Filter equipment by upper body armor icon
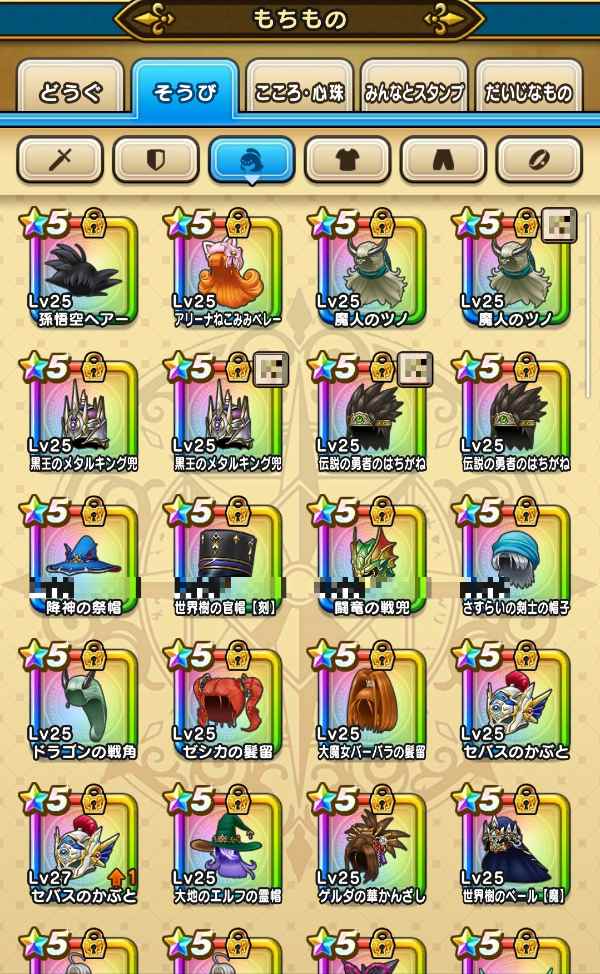Screen dimensions: 600x974 [x=347, y=160]
